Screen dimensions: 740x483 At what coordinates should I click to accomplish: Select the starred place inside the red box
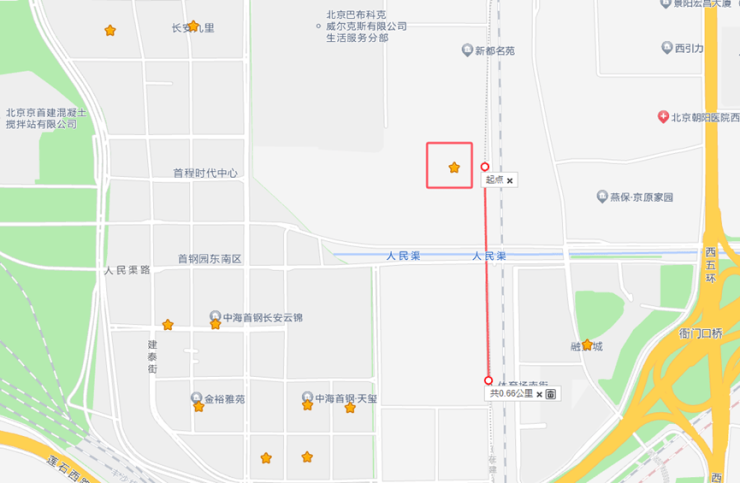pos(454,168)
